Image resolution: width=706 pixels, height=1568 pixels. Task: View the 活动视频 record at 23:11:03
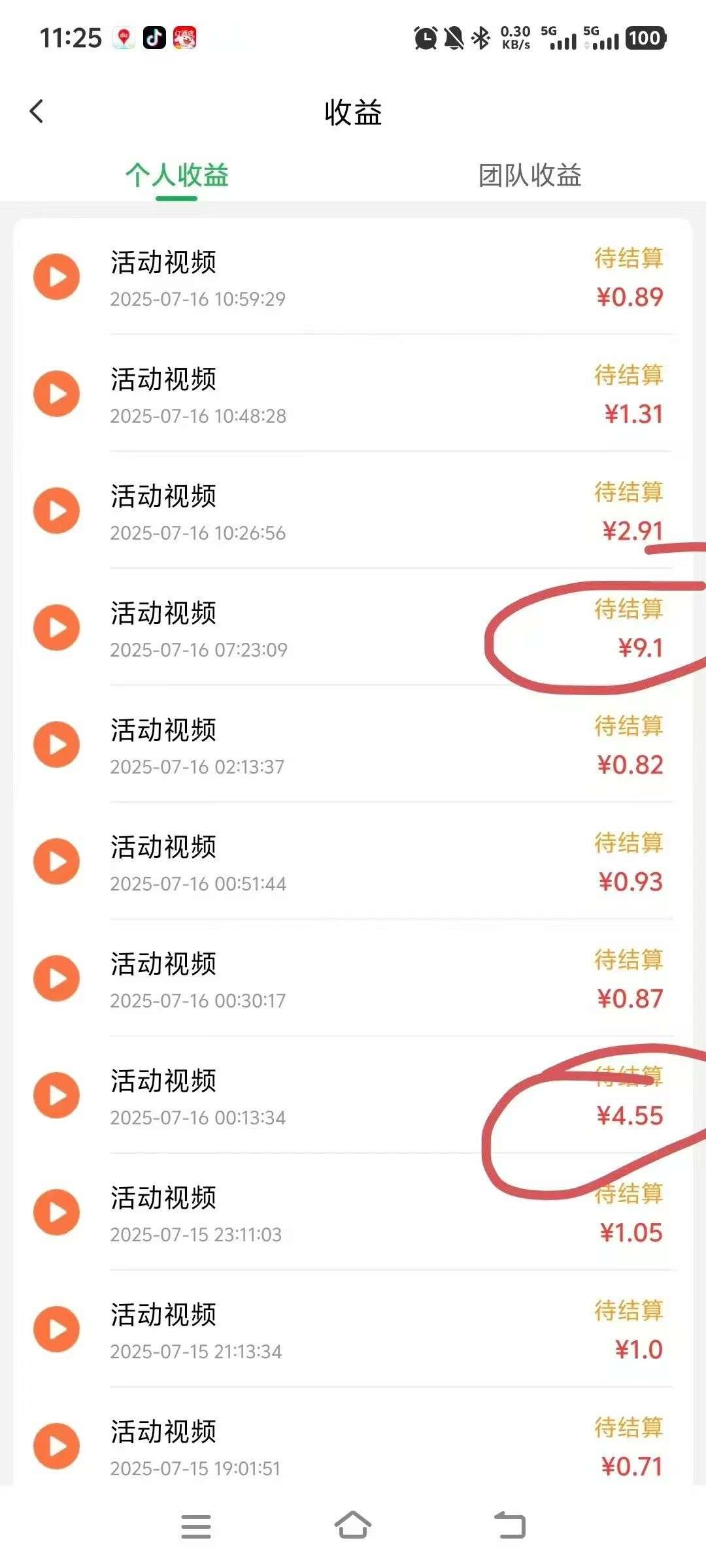(353, 1213)
